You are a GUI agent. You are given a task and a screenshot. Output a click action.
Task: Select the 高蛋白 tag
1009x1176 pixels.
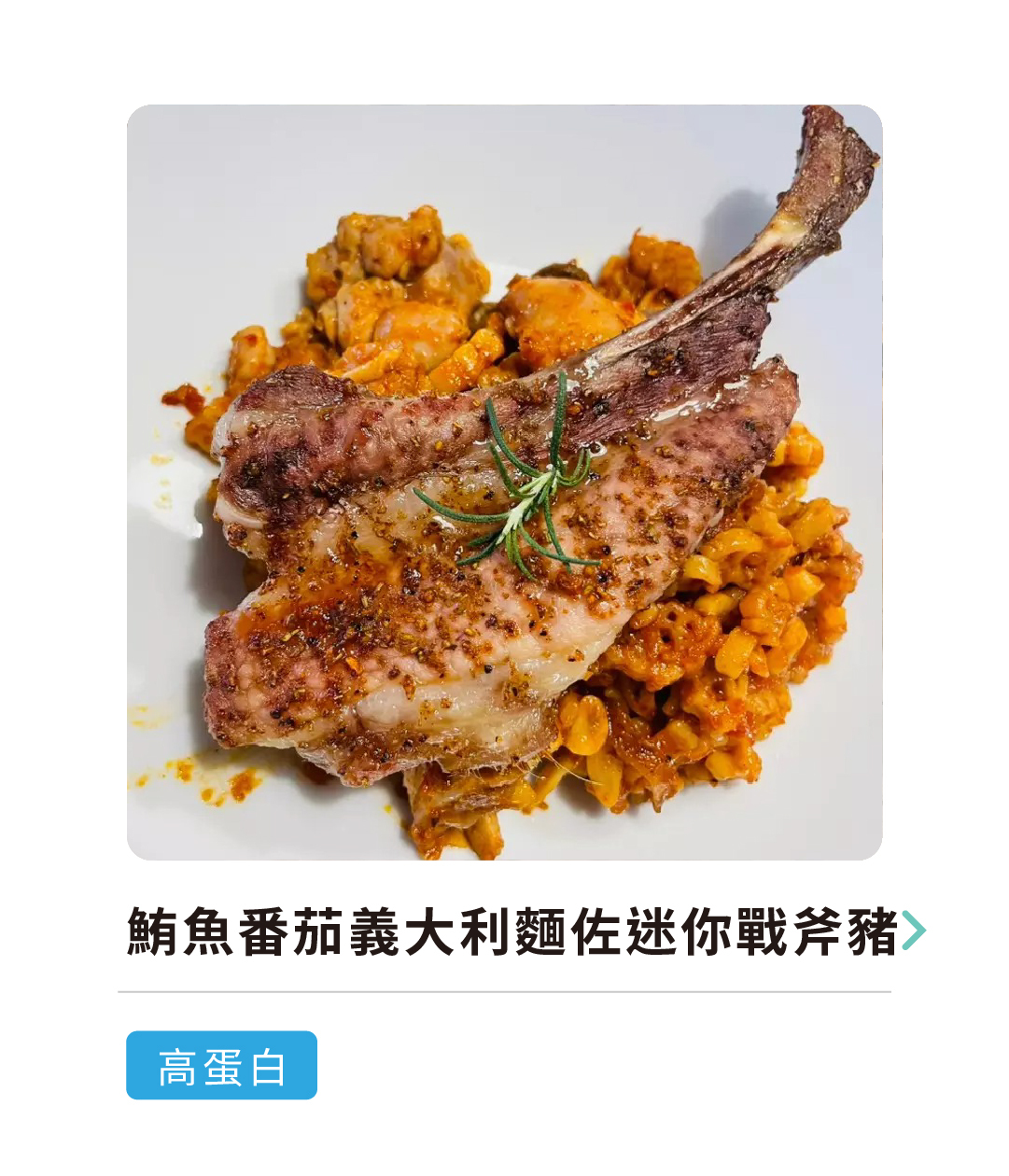pyautogui.click(x=221, y=1065)
